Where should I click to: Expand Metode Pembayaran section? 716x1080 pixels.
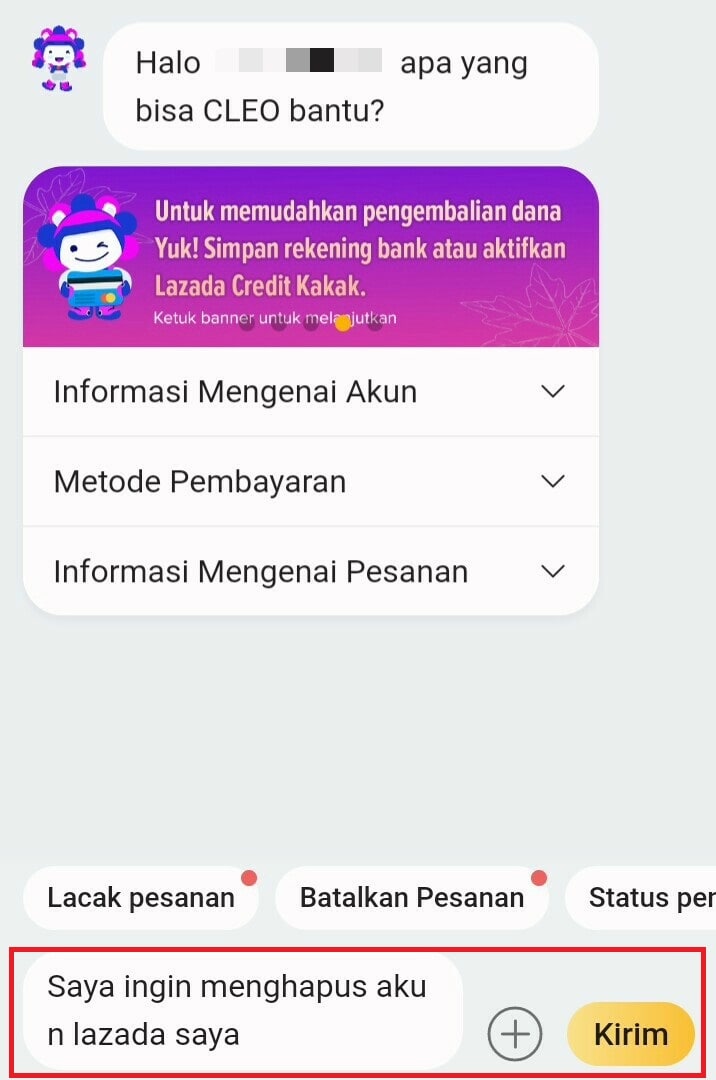(310, 482)
